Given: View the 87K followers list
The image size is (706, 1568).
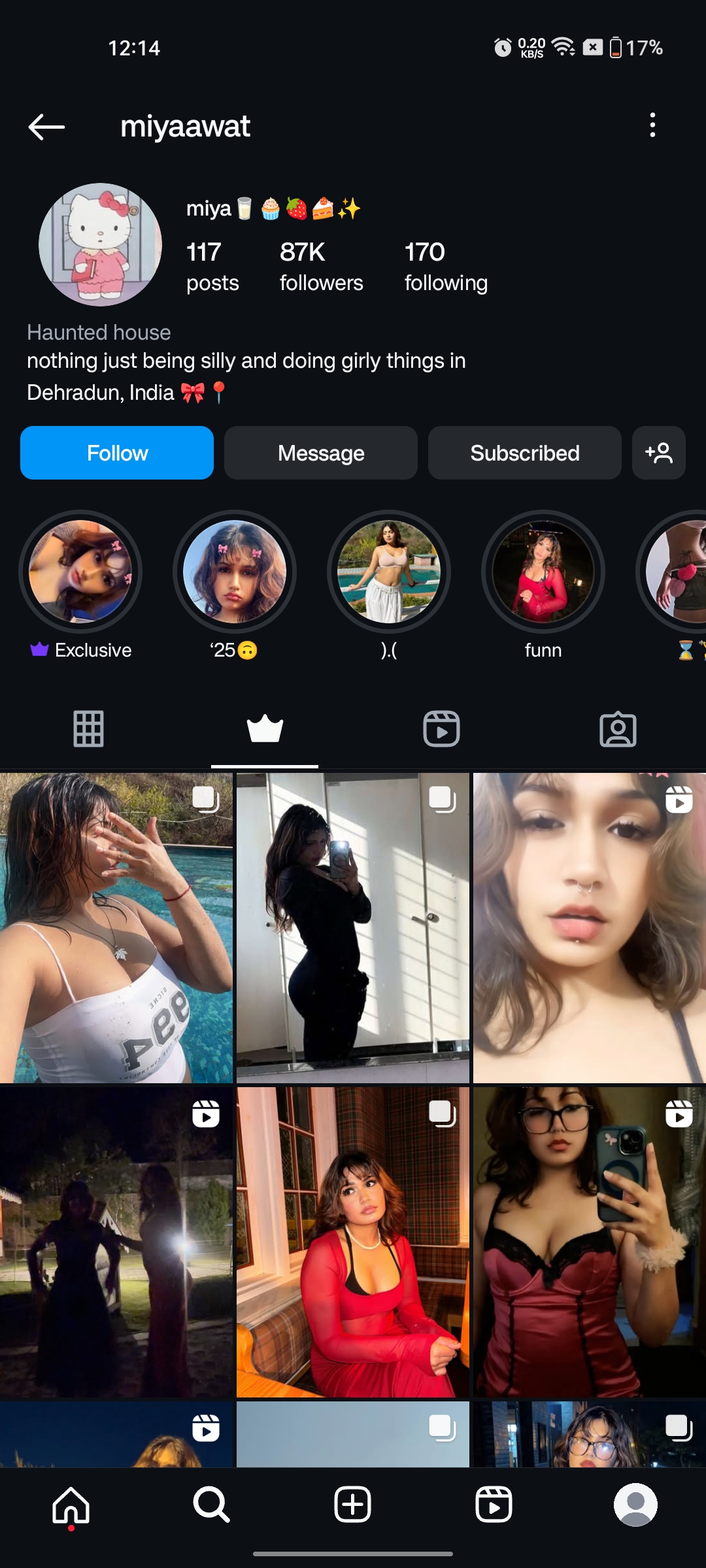Looking at the screenshot, I should tap(321, 267).
